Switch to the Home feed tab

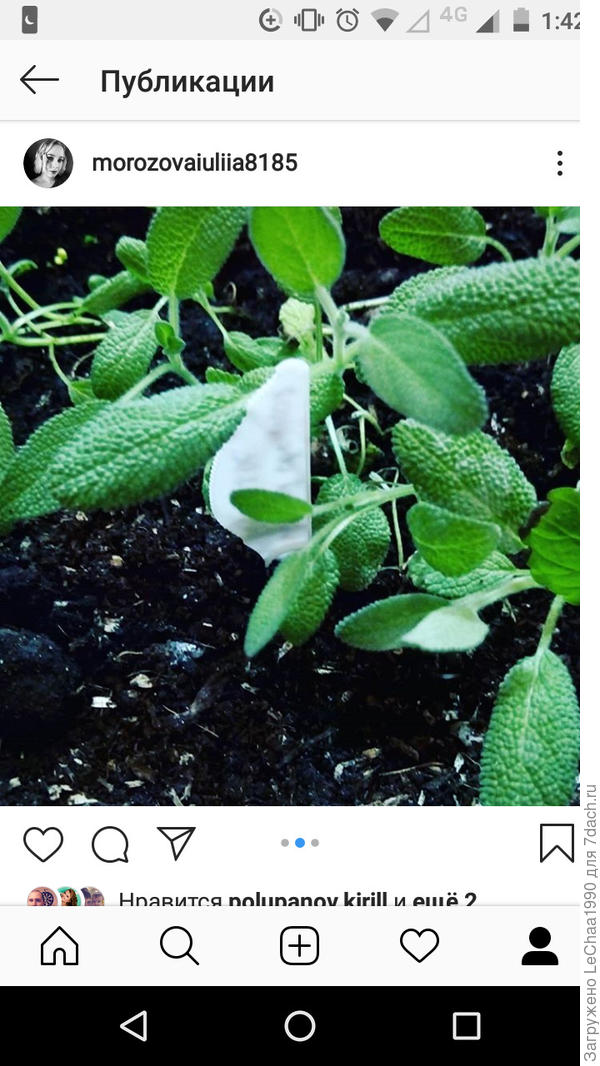tap(60, 945)
